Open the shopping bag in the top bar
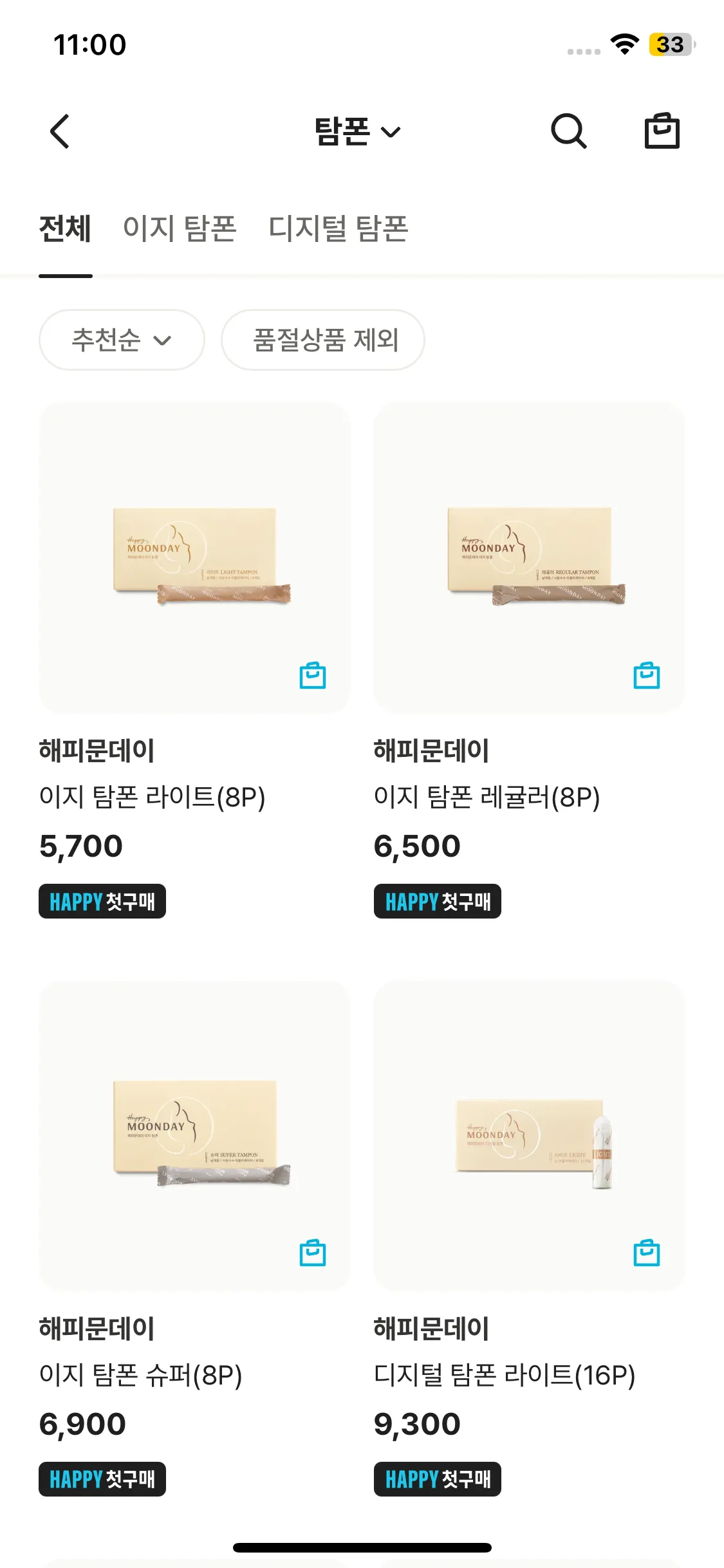 pos(662,131)
